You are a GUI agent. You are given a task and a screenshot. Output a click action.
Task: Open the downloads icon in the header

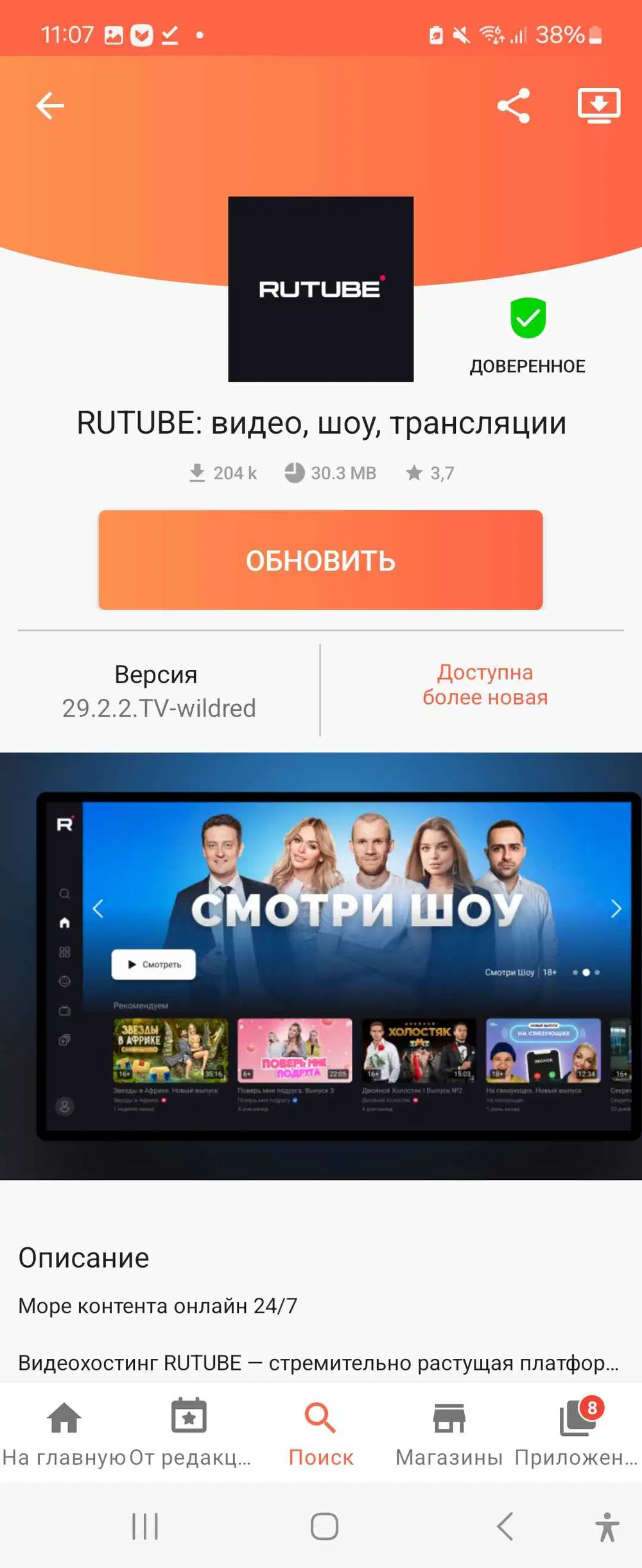[598, 105]
